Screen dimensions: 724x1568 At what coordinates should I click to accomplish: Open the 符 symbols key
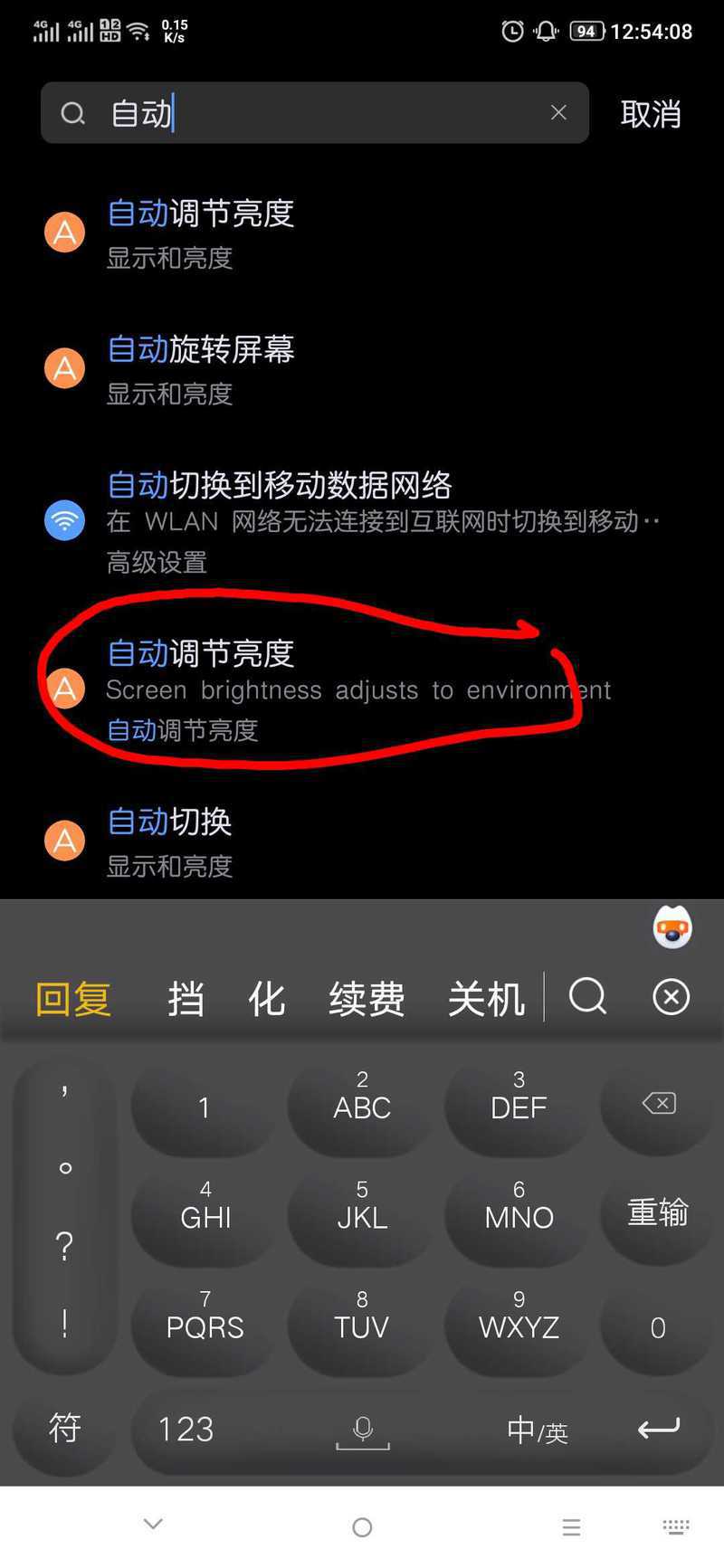64,1429
